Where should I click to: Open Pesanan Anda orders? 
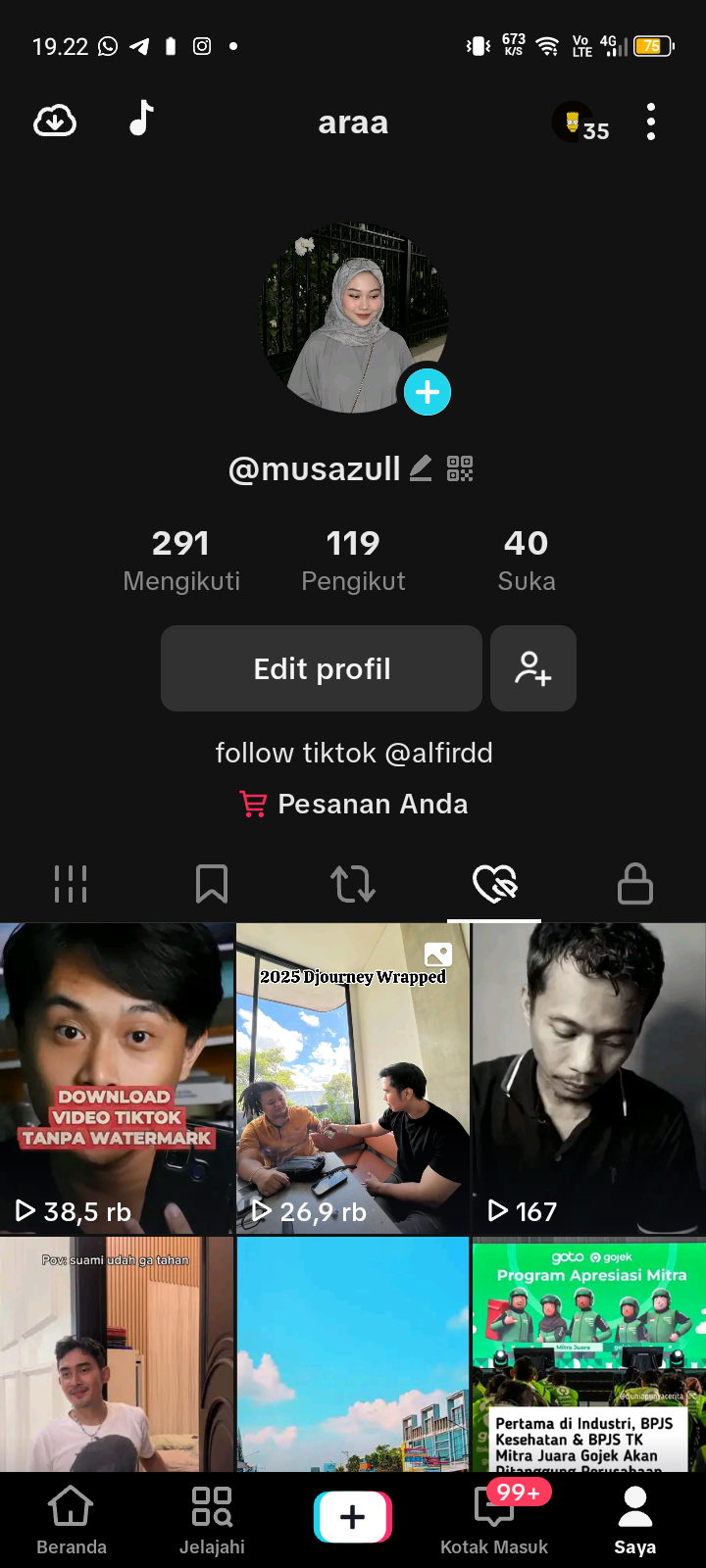354,804
